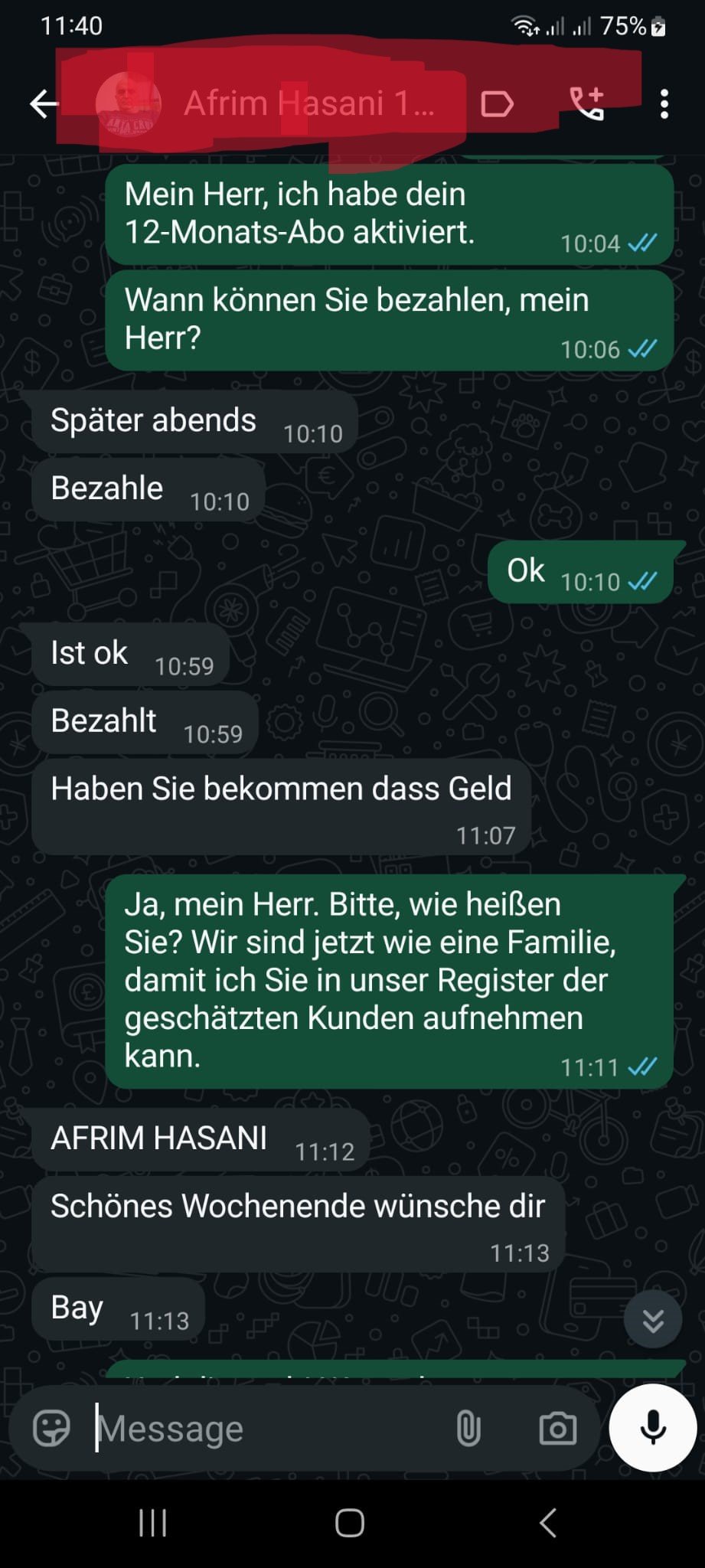
Task: Open recent apps from the navigation bar
Action: 153,1523
